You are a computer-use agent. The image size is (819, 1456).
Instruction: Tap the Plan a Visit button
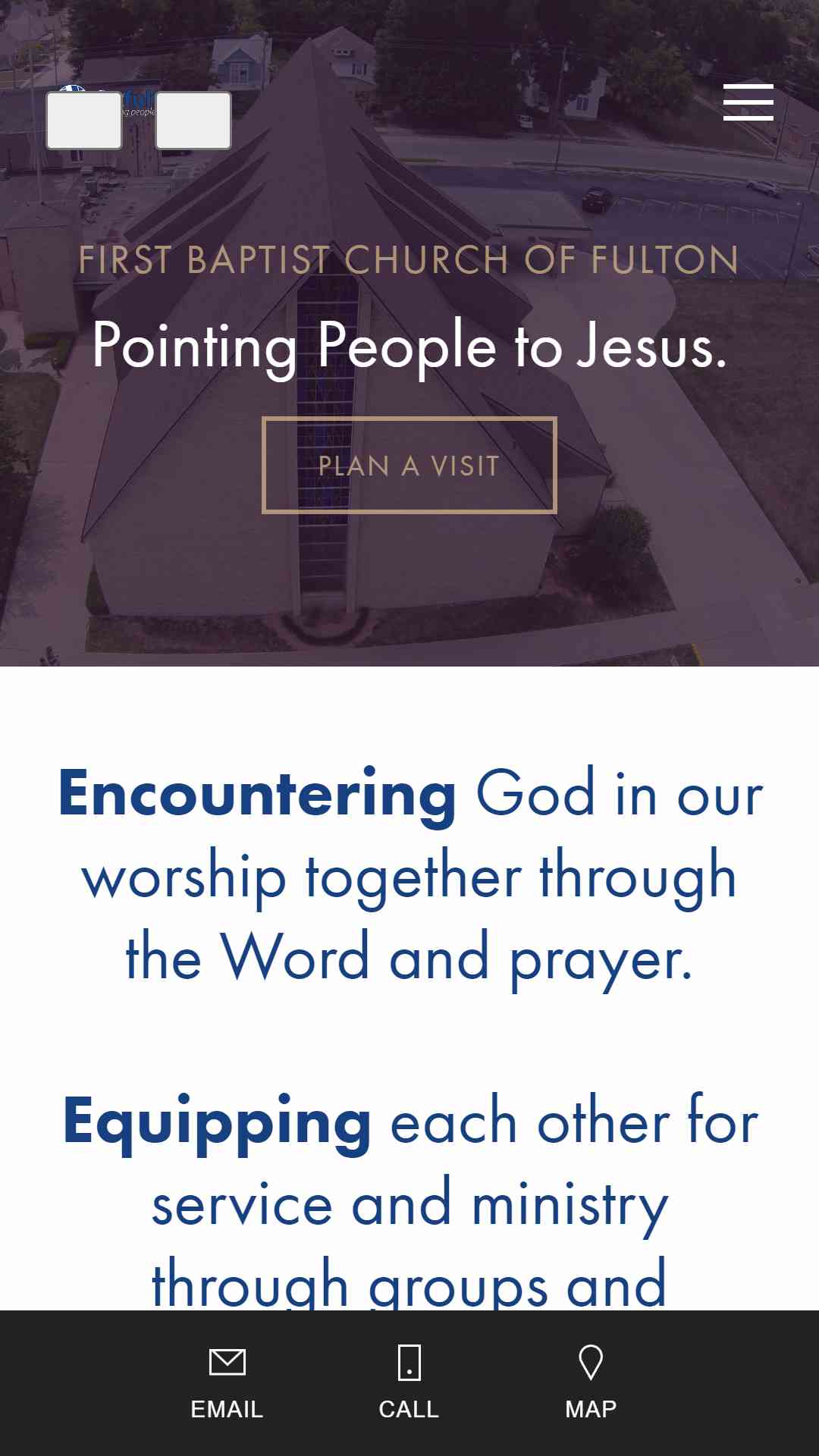tap(409, 465)
